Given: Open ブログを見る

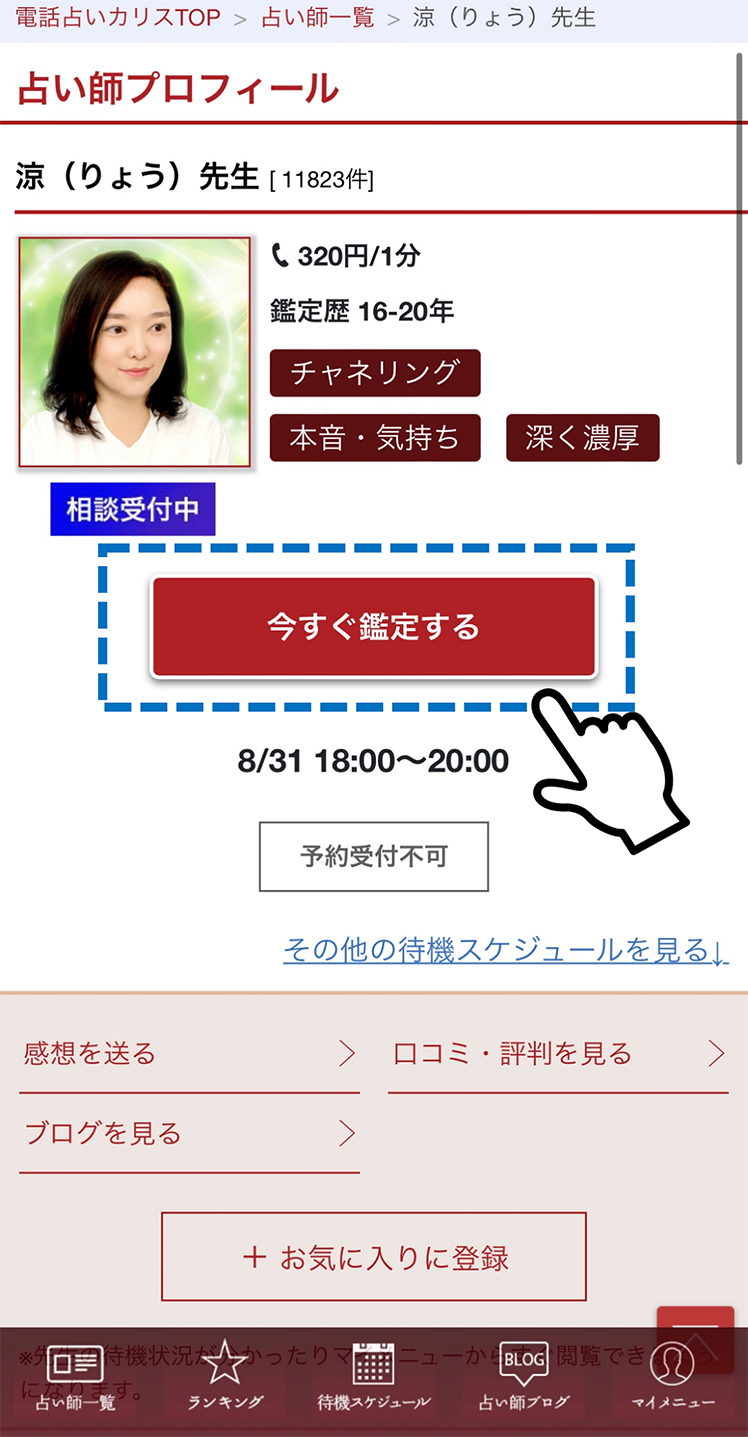Looking at the screenshot, I should coord(189,1133).
